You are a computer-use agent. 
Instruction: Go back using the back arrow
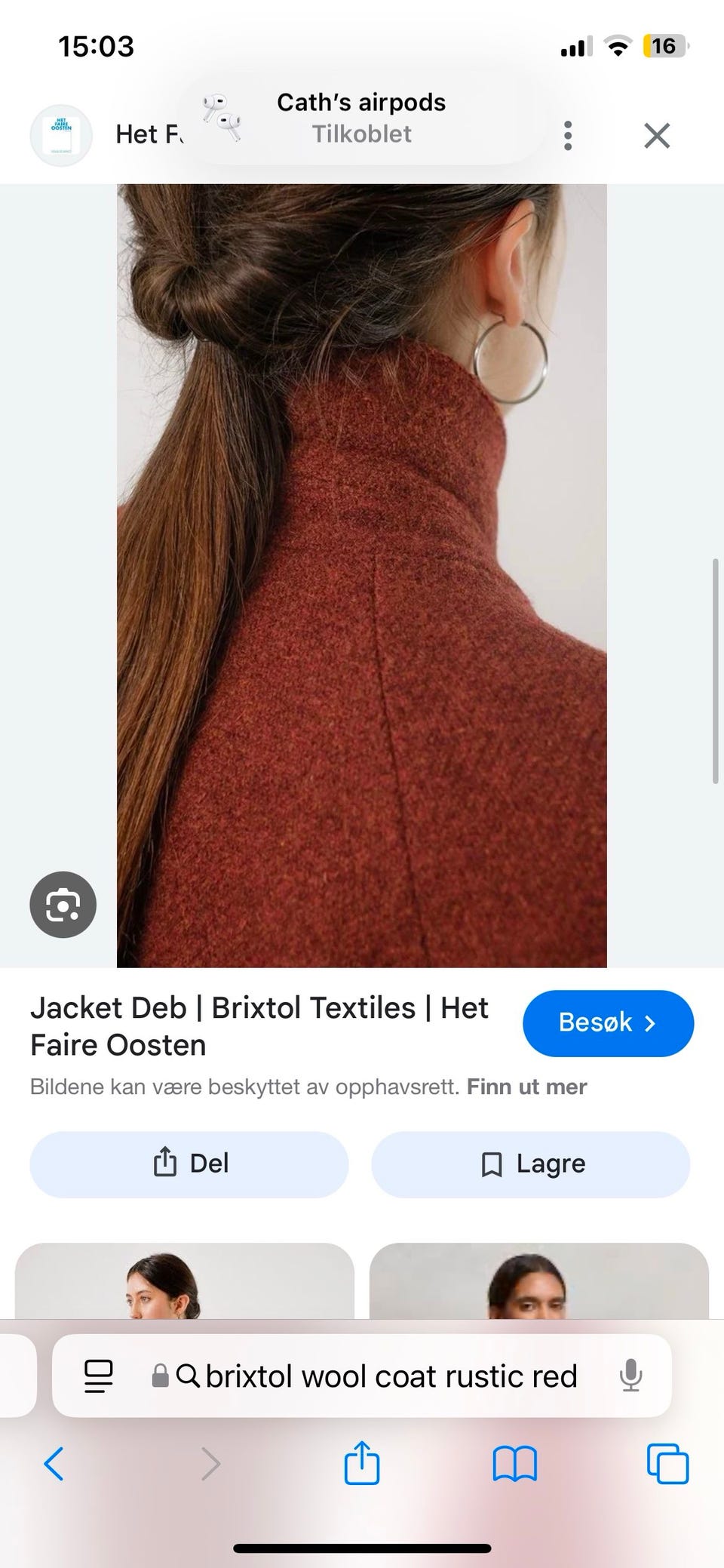(x=53, y=1464)
